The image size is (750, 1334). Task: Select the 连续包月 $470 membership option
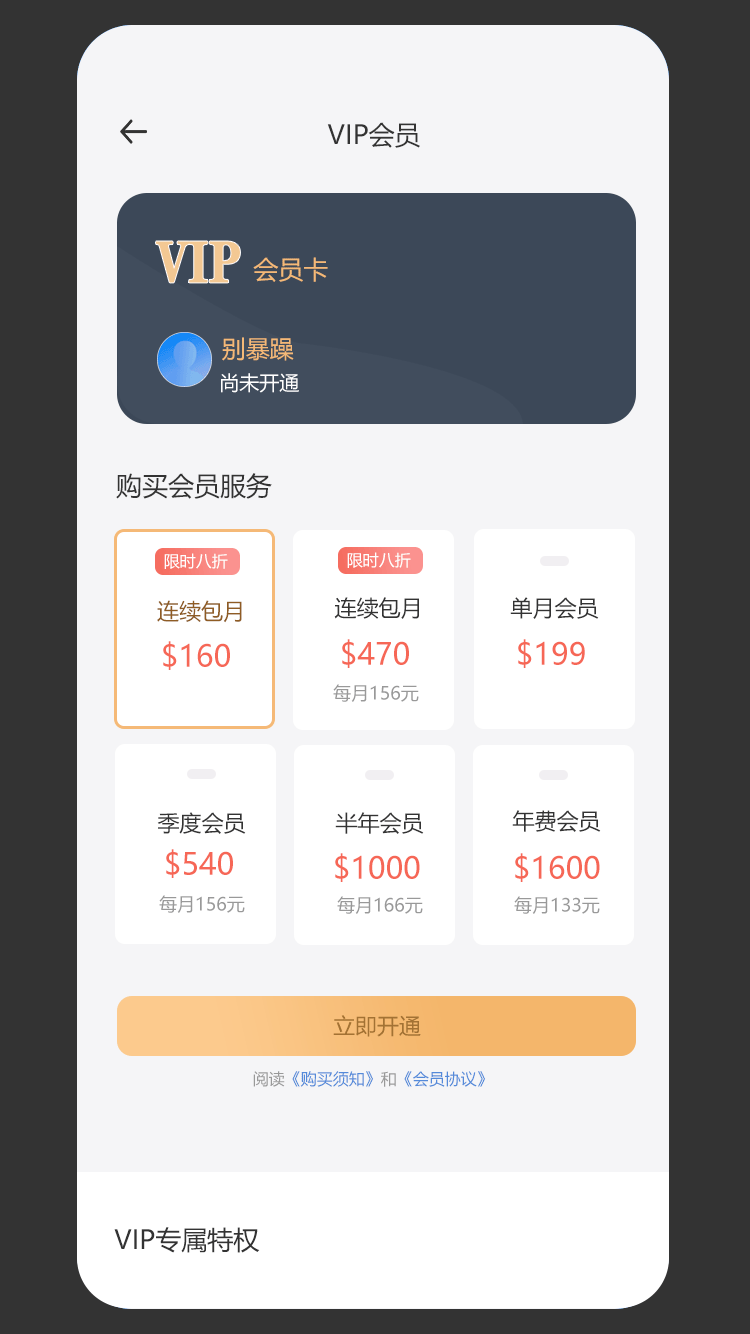(374, 629)
